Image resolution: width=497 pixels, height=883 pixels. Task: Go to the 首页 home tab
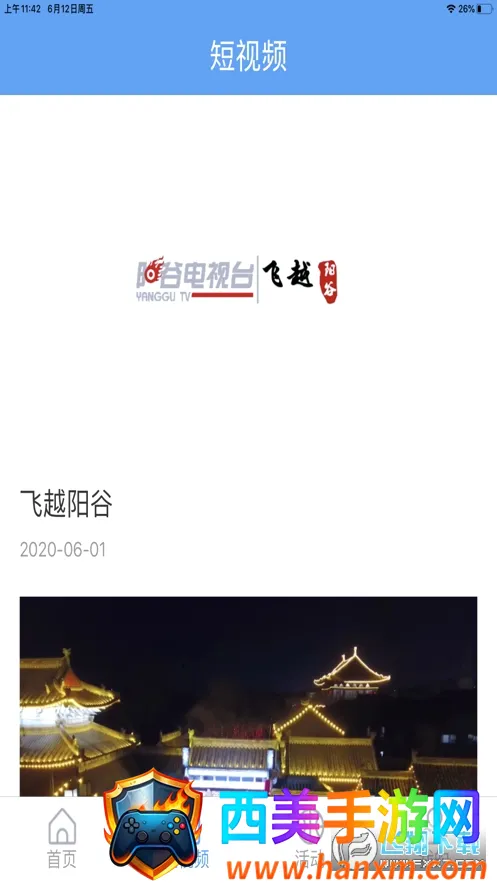(x=62, y=839)
